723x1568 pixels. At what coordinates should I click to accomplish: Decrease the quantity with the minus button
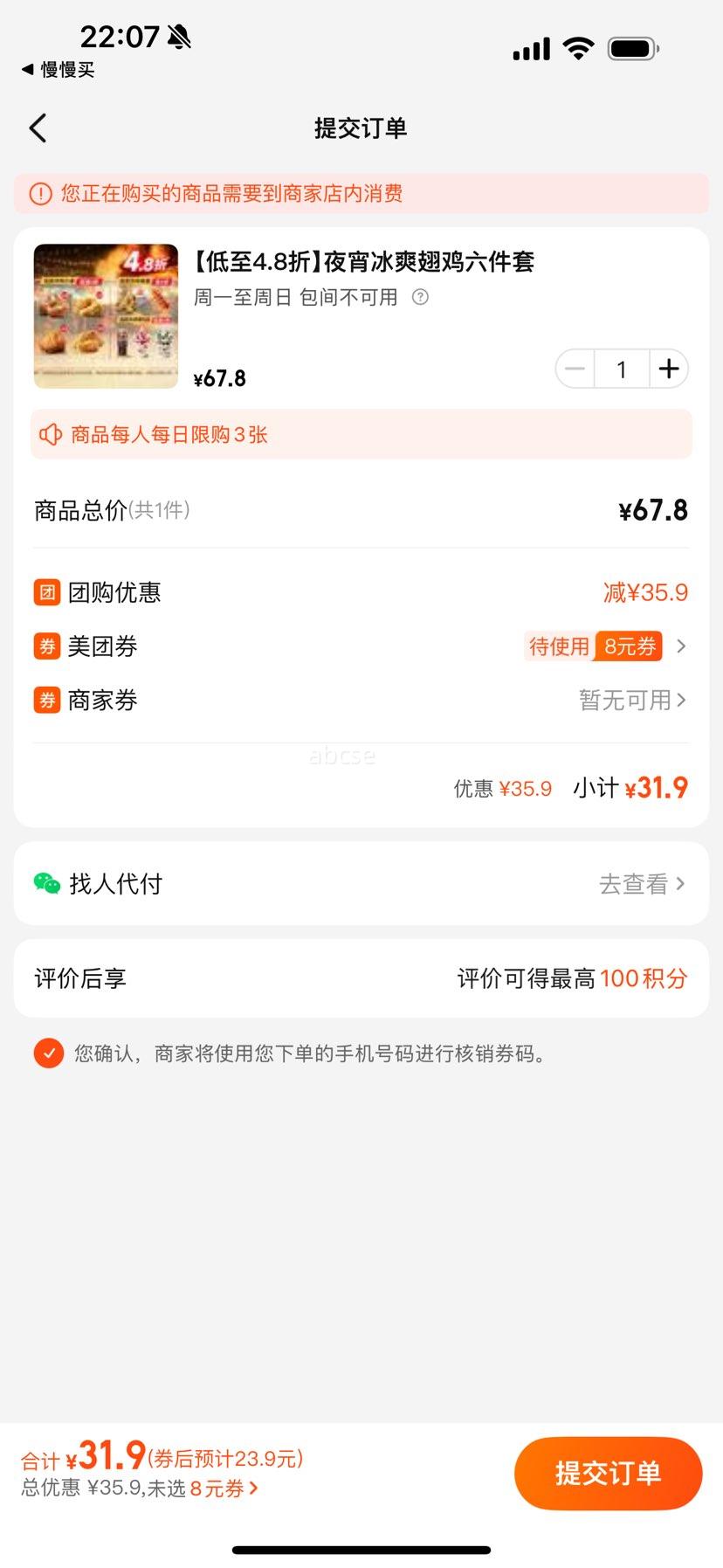pos(575,369)
